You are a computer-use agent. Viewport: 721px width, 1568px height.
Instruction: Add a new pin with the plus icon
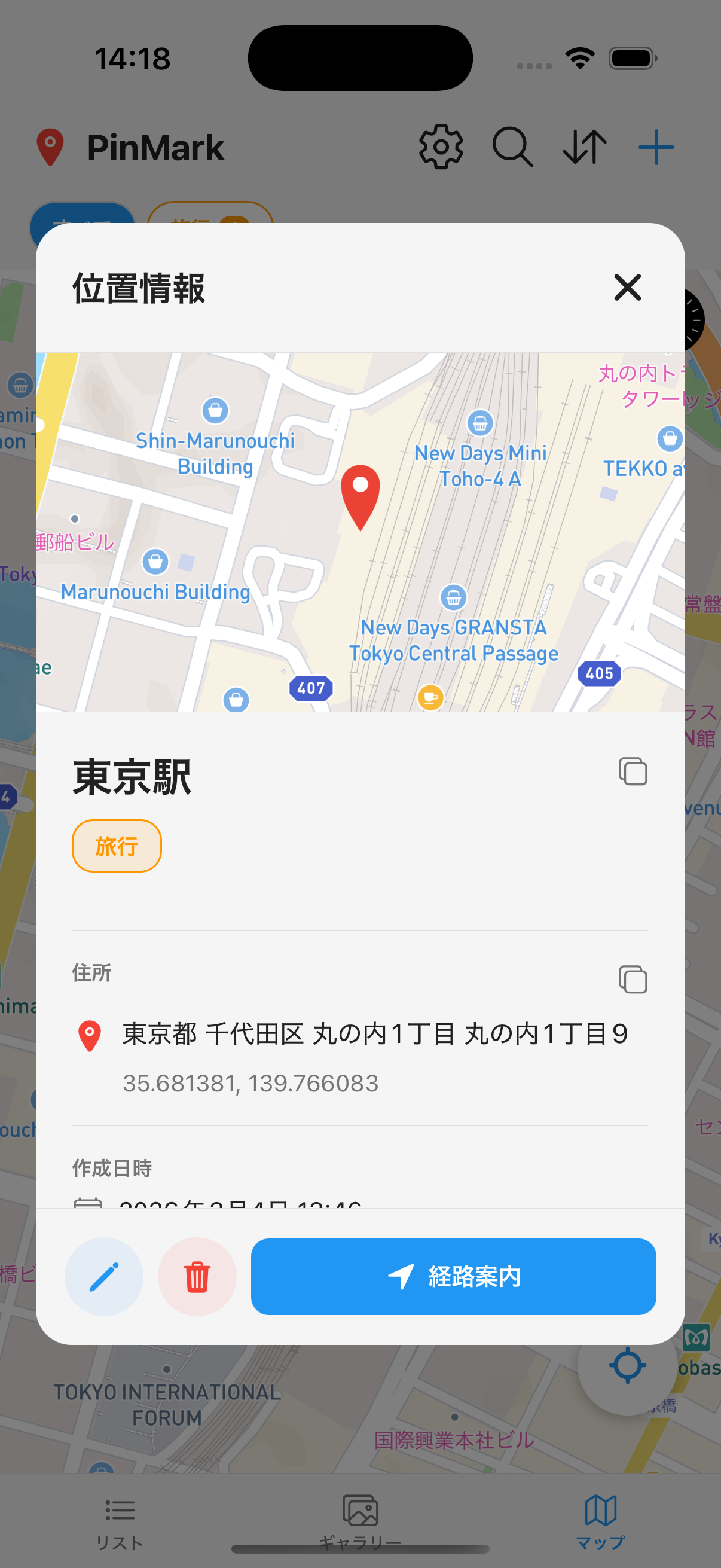click(x=656, y=146)
